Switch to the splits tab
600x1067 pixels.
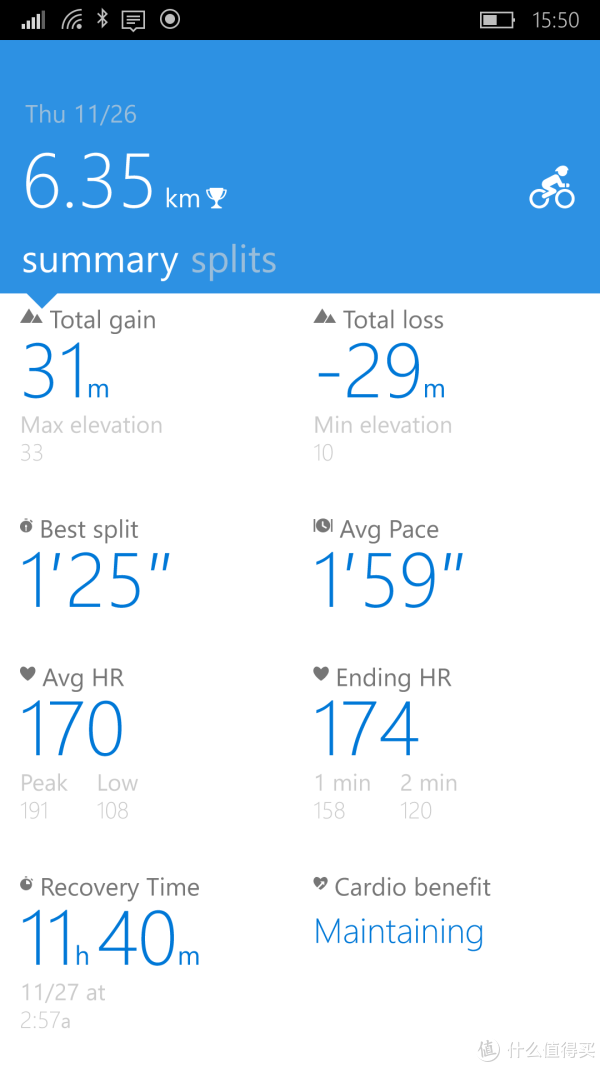pyautogui.click(x=233, y=262)
